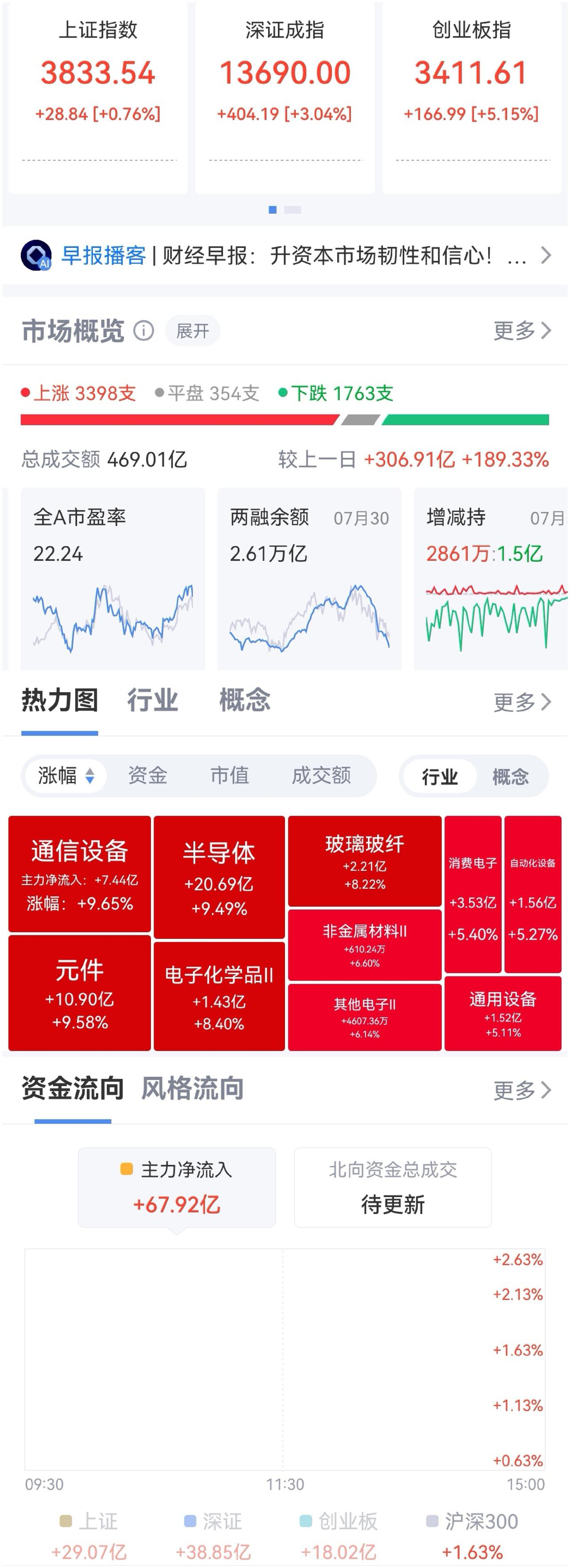Open the 全A市盈率 chart card
Screen dimensions: 570x1568
coord(113,578)
